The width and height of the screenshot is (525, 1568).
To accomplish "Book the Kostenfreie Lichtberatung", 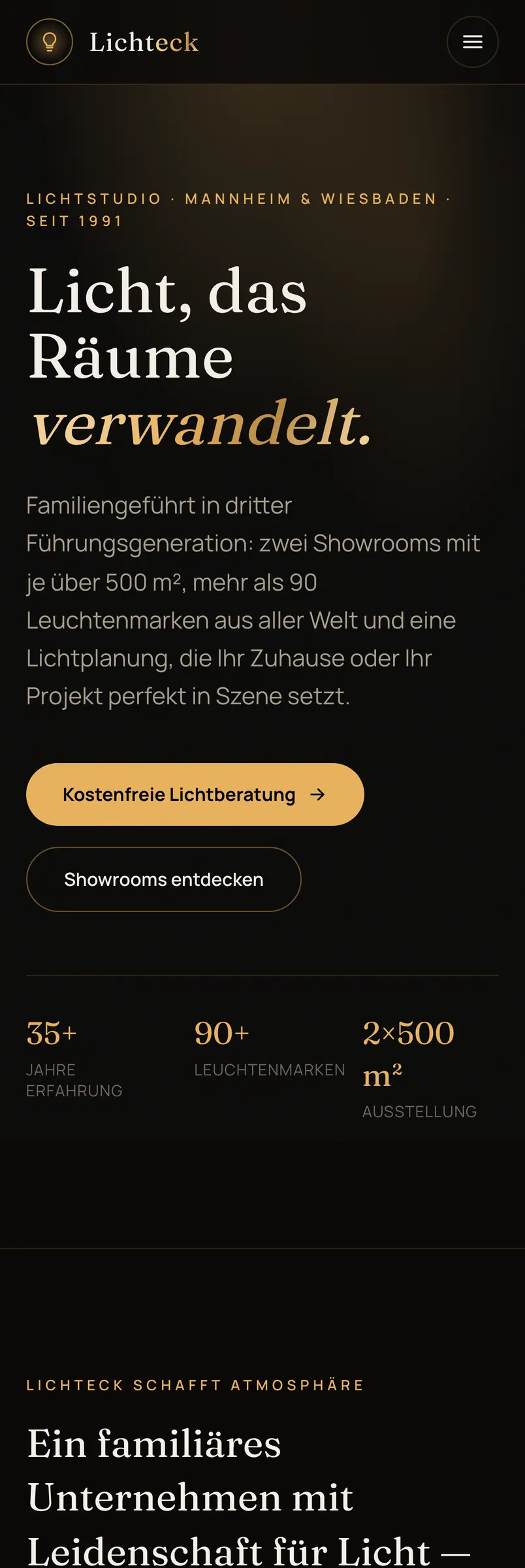I will pos(195,794).
